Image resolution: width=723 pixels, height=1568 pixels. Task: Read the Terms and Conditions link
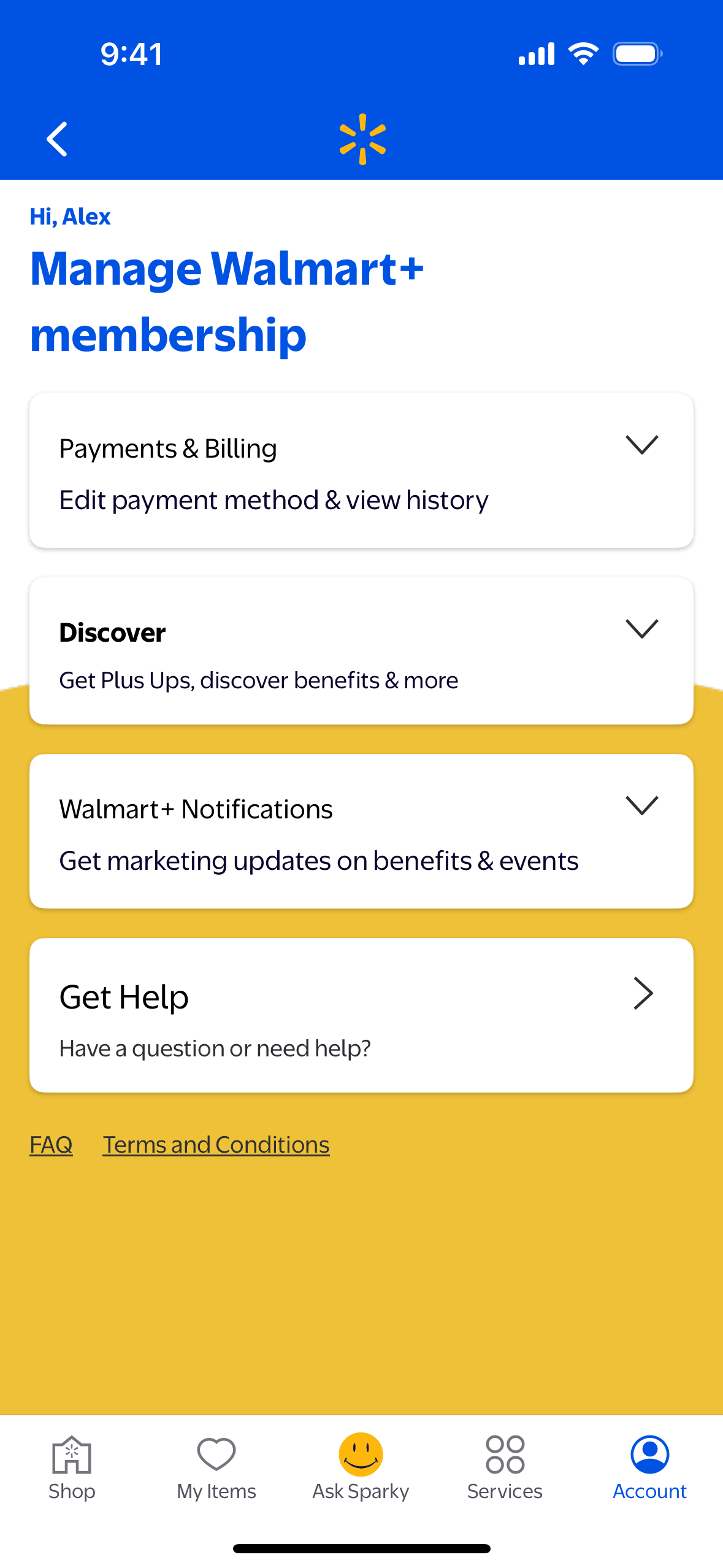tap(216, 1145)
